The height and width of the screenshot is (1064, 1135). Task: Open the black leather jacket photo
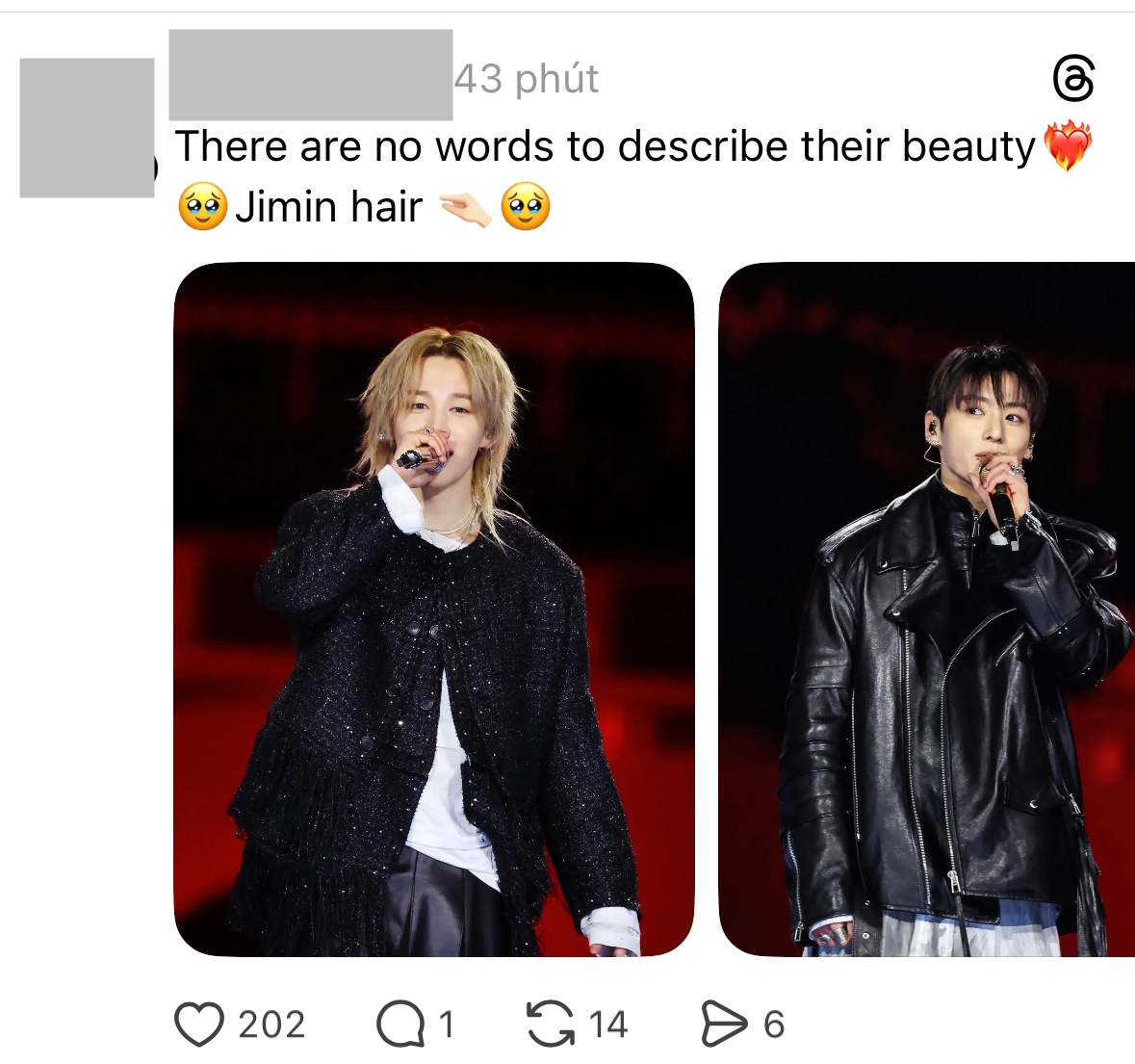click(x=926, y=609)
